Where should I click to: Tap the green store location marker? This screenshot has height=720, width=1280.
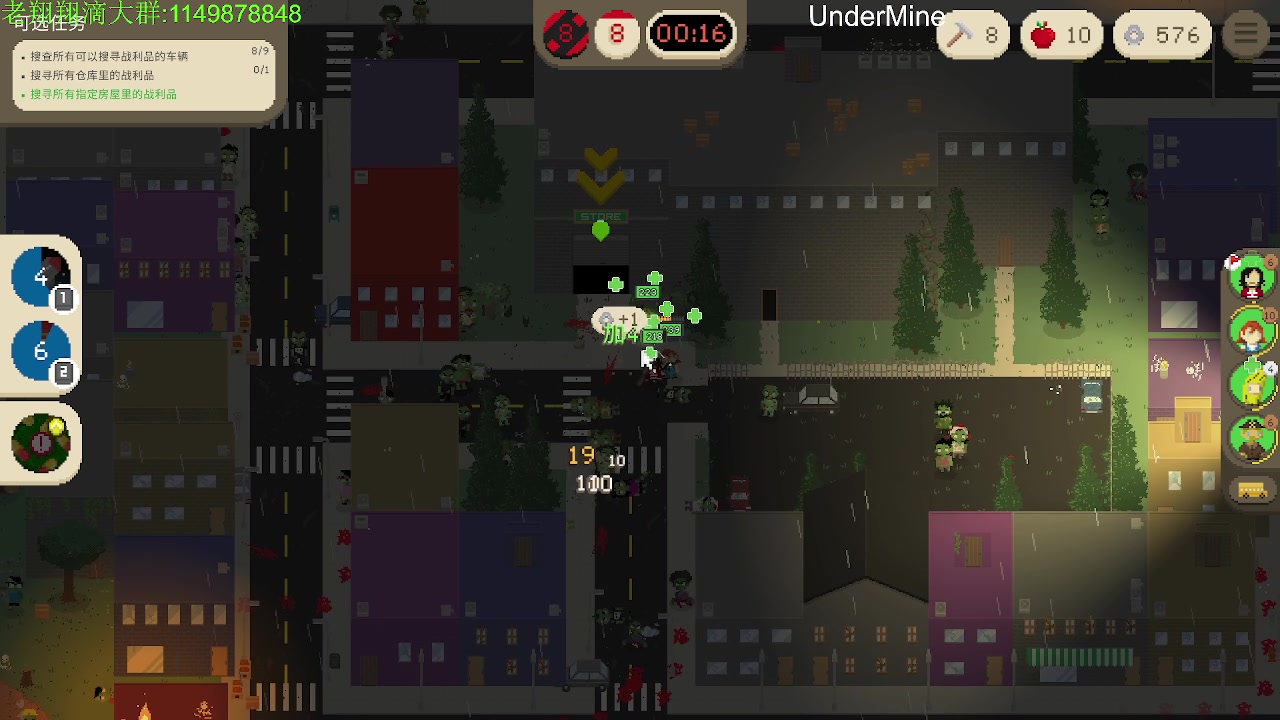[x=600, y=231]
